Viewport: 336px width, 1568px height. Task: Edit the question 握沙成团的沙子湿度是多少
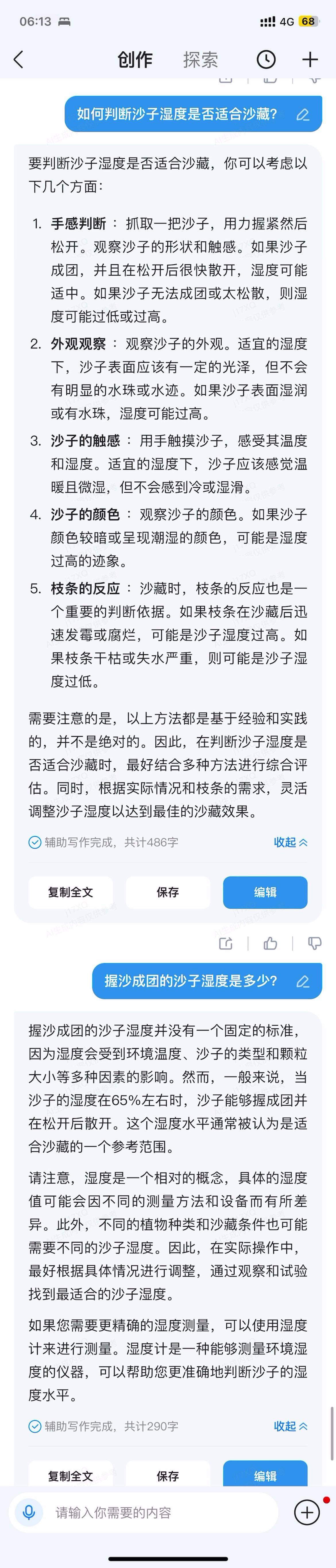click(302, 981)
